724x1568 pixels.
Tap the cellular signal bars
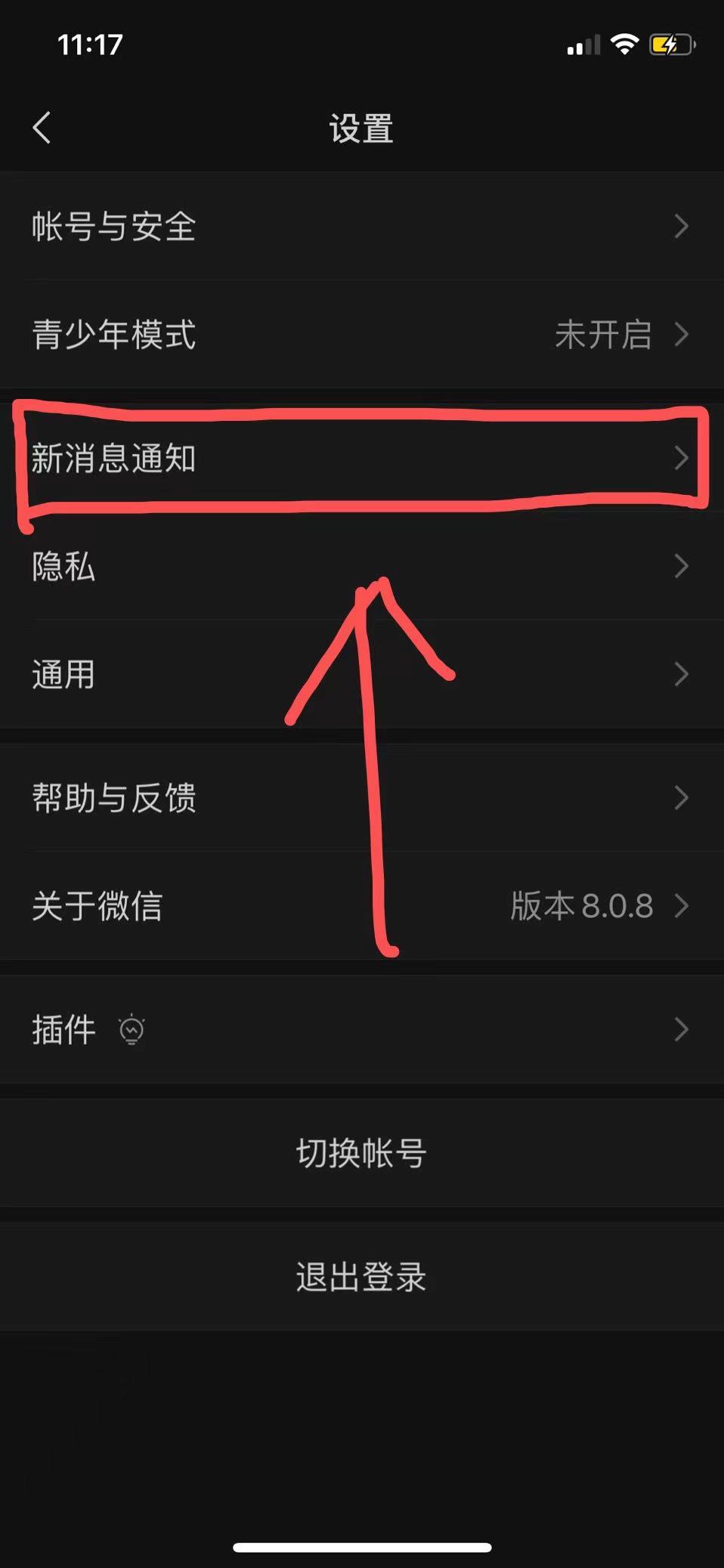(x=583, y=45)
